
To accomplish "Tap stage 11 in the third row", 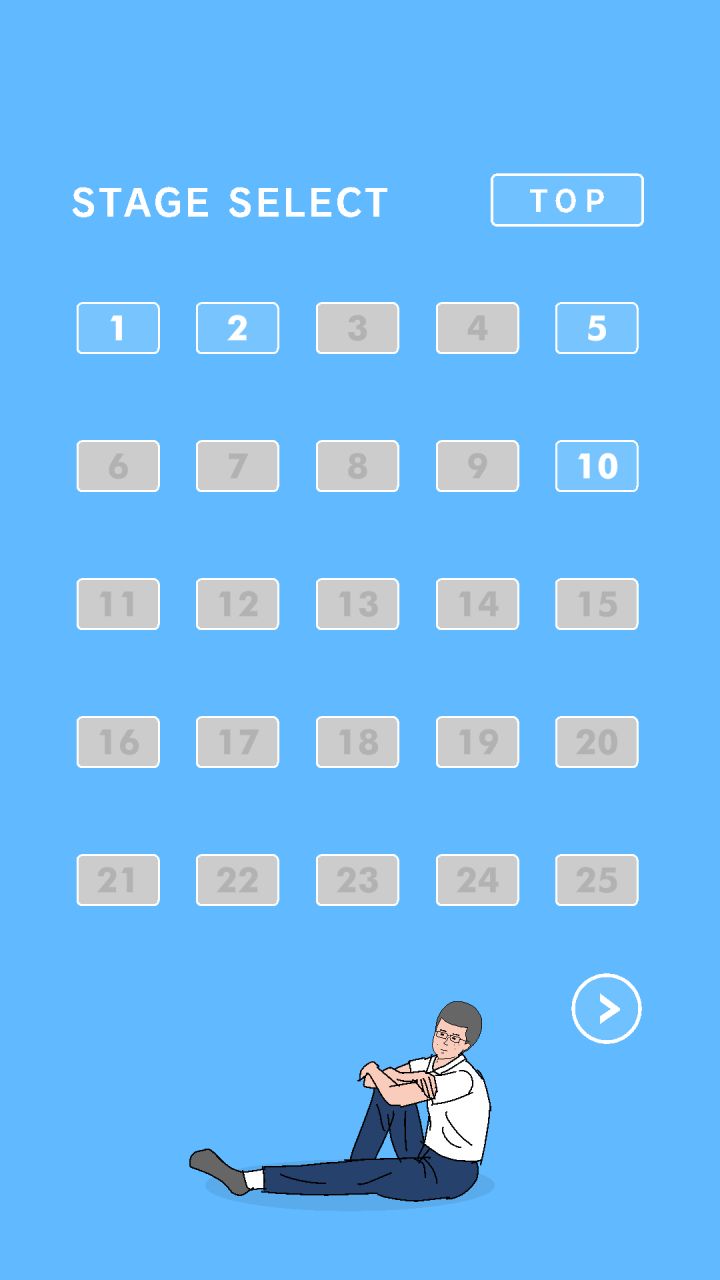I will click(x=118, y=604).
